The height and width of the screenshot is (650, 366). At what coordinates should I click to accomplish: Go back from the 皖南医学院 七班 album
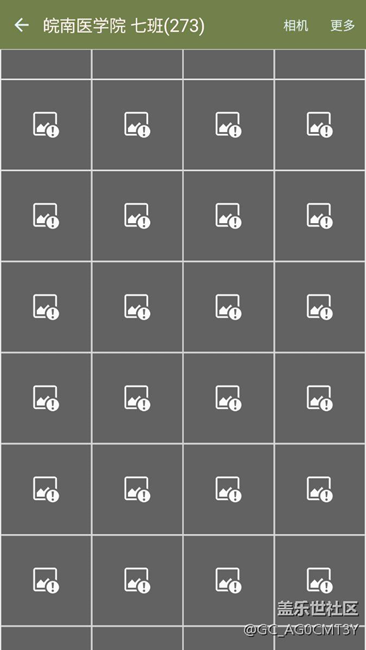point(22,25)
